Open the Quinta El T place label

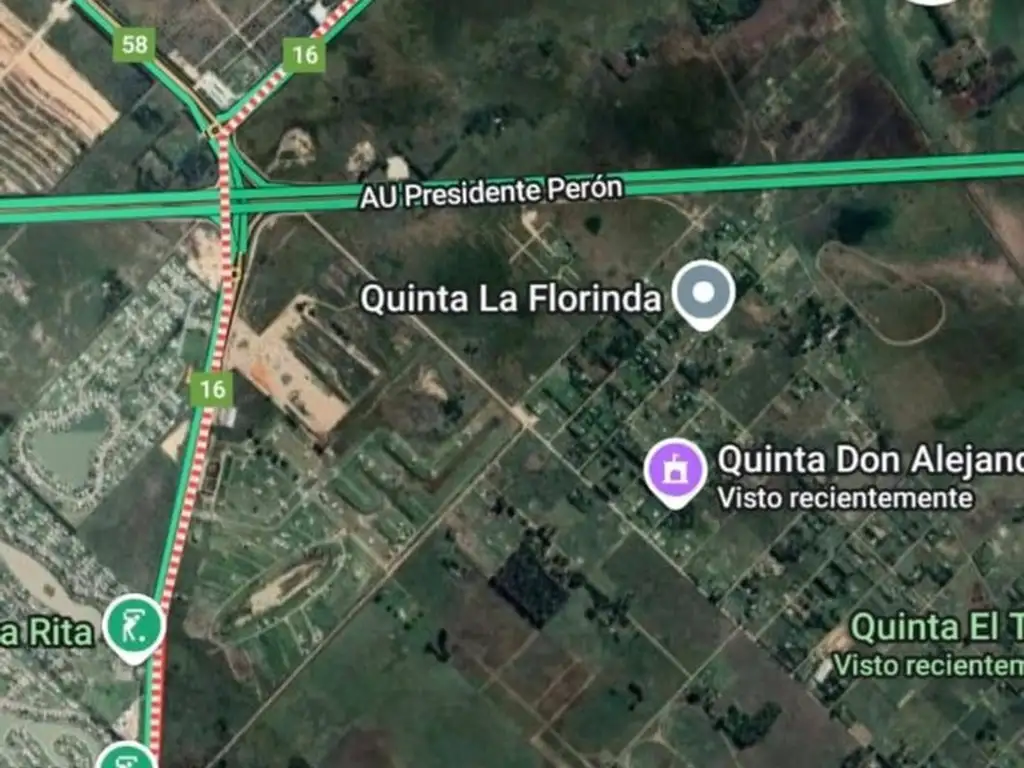coord(936,629)
